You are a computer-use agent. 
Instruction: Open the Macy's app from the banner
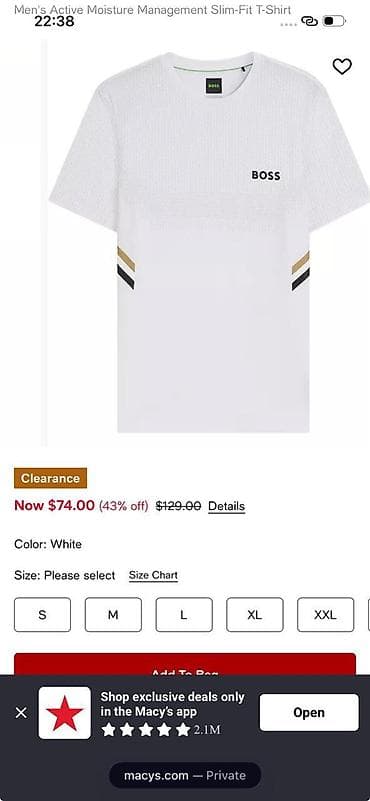click(x=309, y=712)
